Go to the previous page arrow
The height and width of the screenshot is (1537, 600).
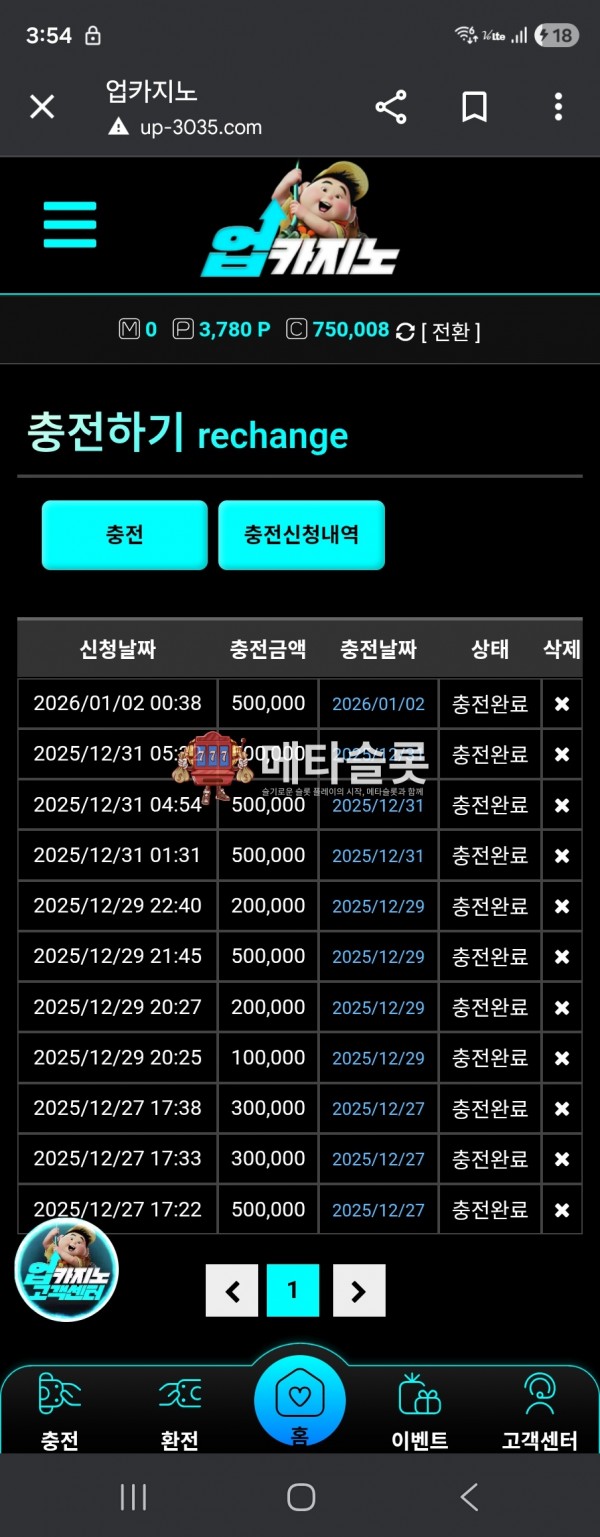[232, 1291]
